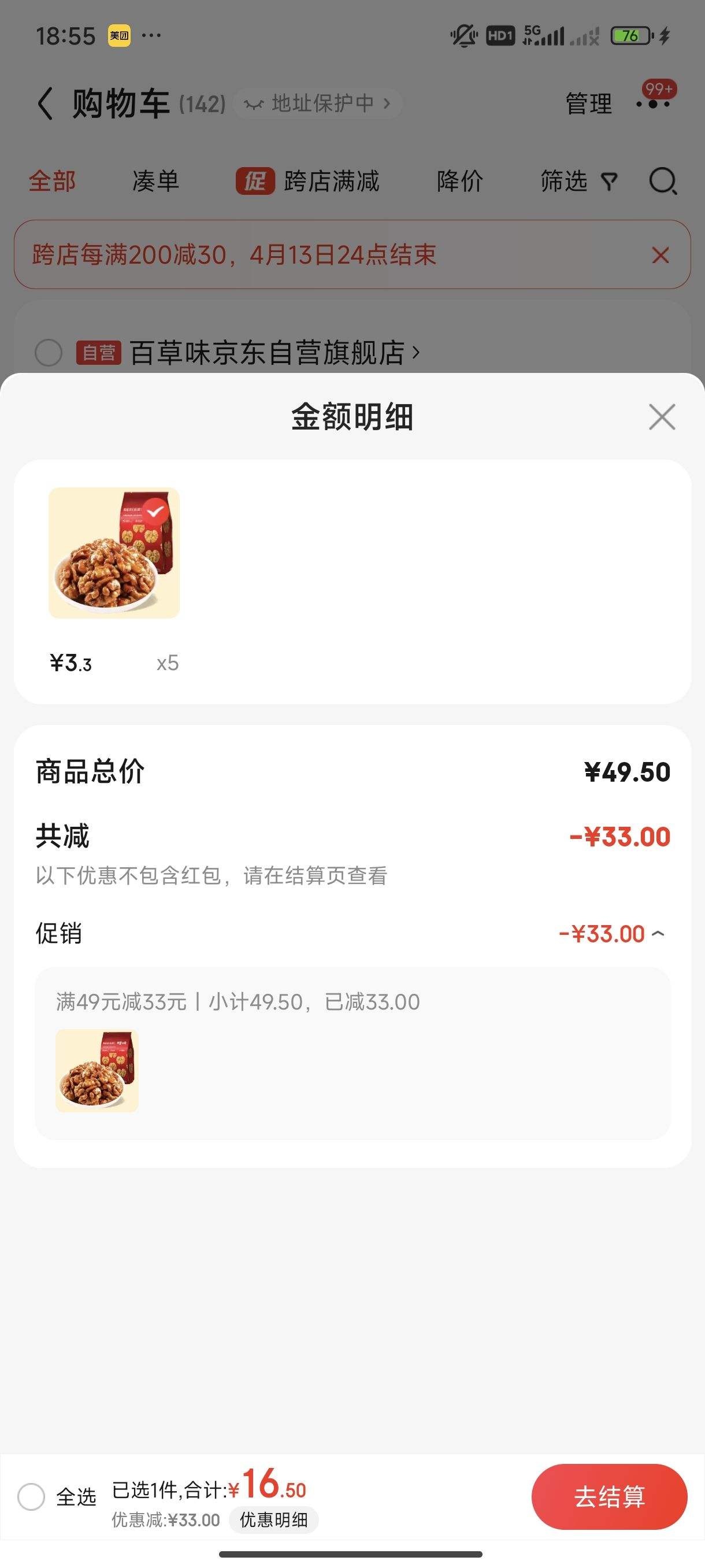The height and width of the screenshot is (1568, 705).
Task: Switch to the 降价 tab
Action: click(460, 182)
